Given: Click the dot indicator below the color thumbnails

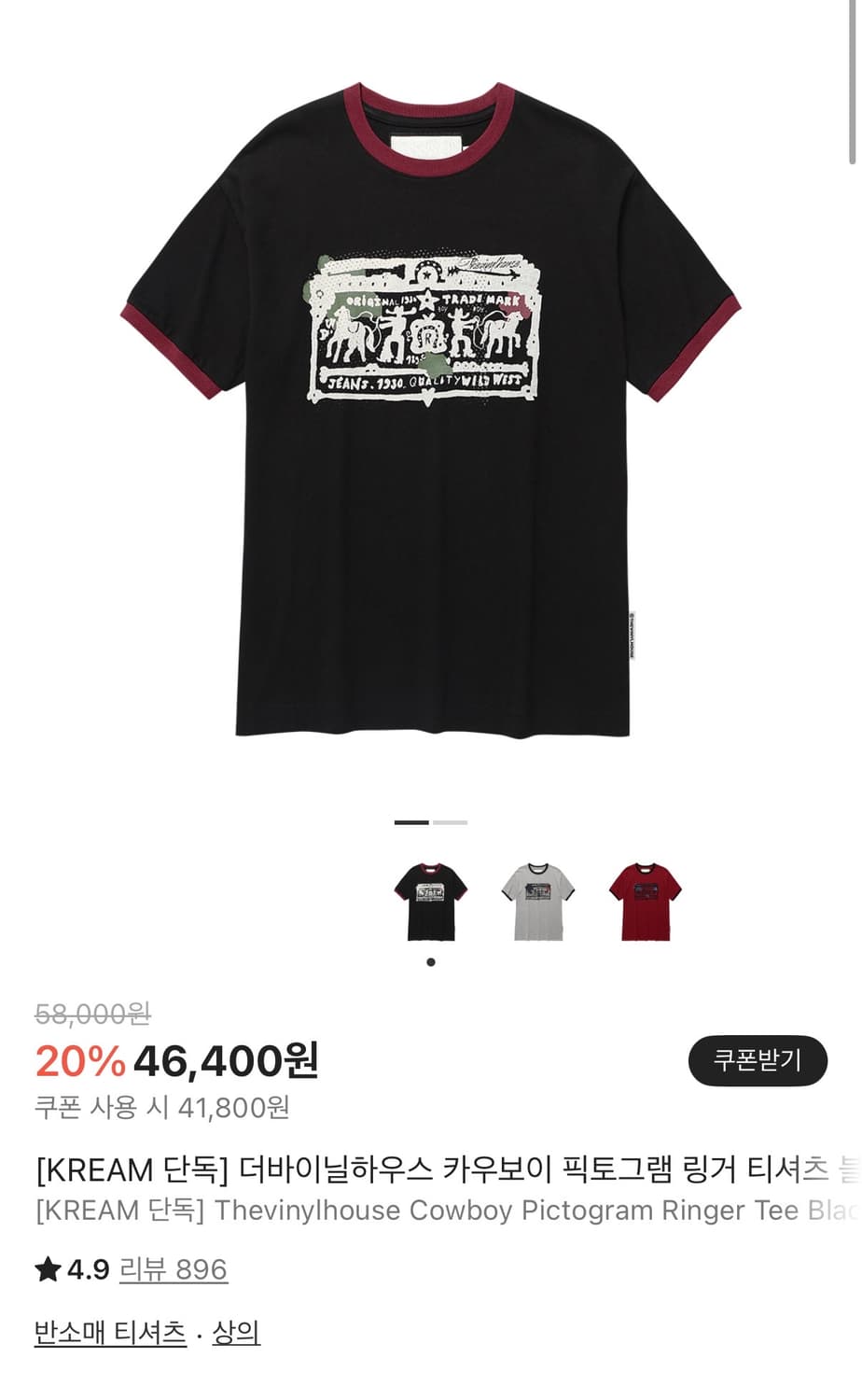Looking at the screenshot, I should click(430, 959).
